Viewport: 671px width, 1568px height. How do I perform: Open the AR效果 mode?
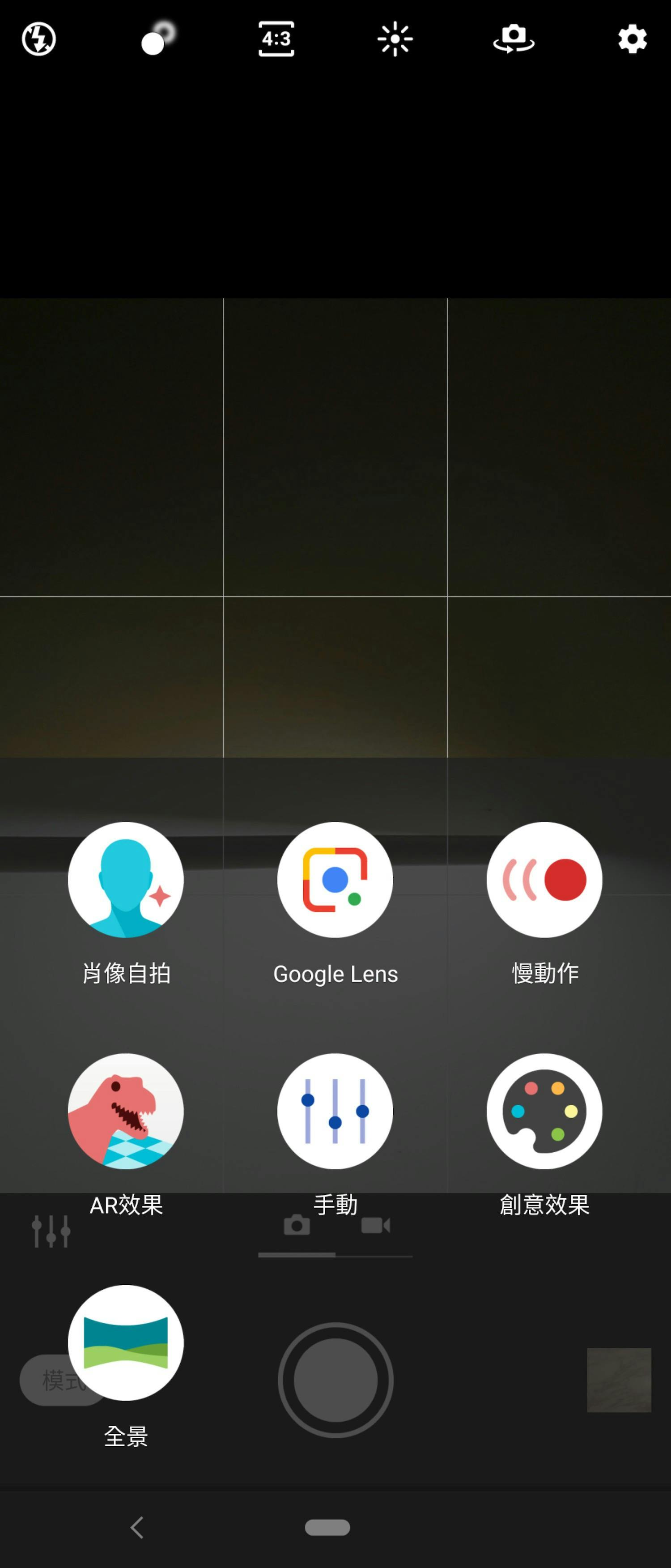126,1112
